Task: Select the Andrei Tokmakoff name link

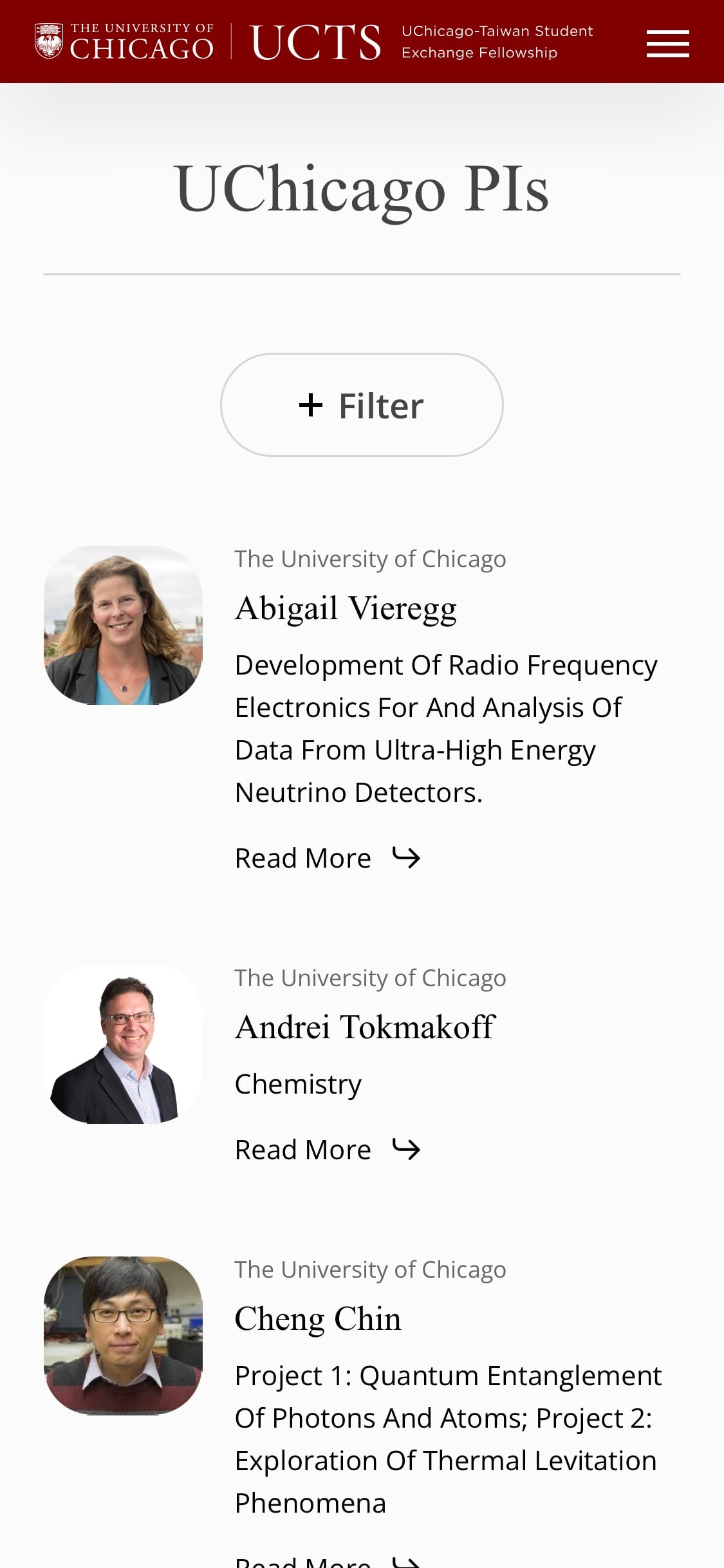Action: (x=365, y=1027)
